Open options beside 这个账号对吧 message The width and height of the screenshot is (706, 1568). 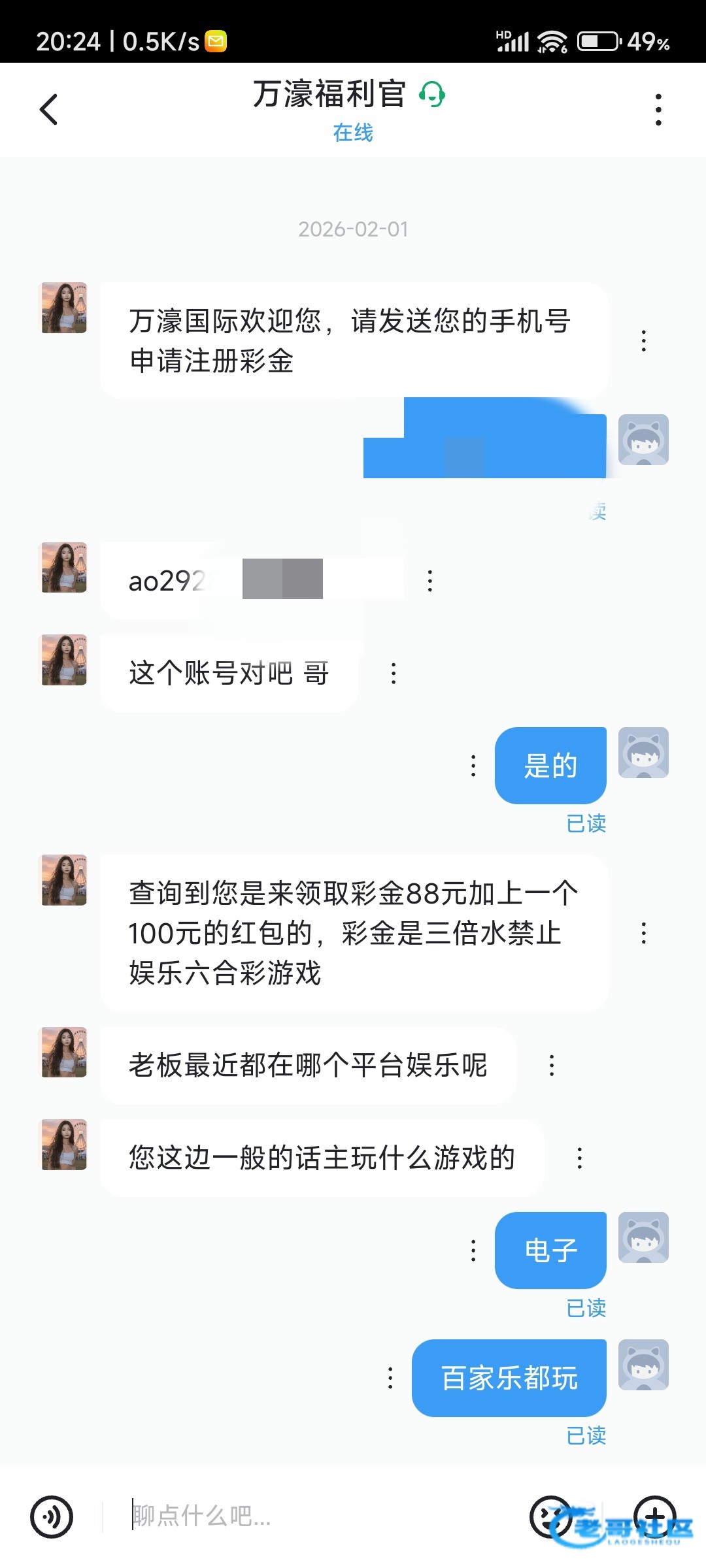(x=394, y=673)
